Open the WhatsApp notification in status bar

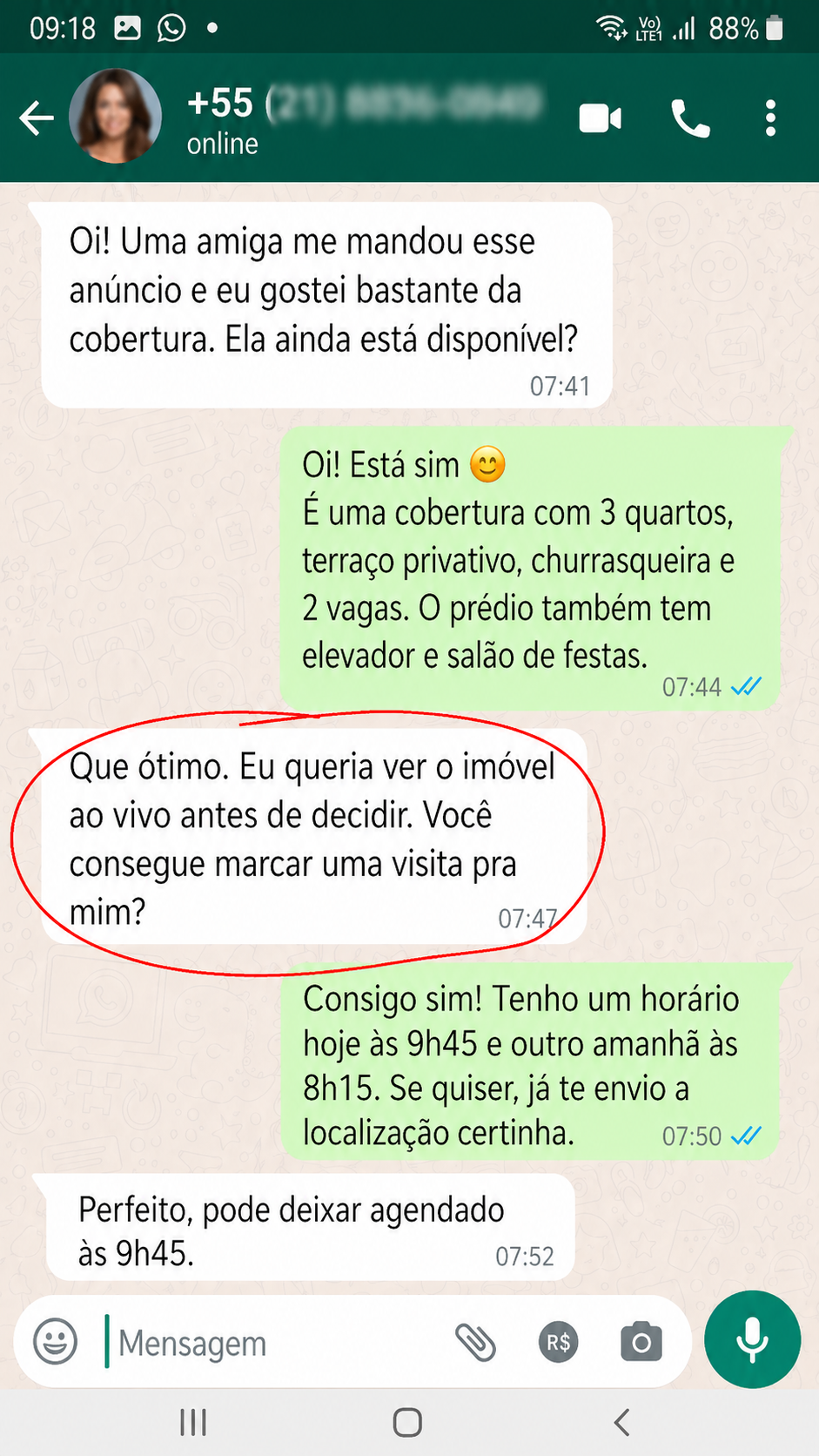[171, 27]
